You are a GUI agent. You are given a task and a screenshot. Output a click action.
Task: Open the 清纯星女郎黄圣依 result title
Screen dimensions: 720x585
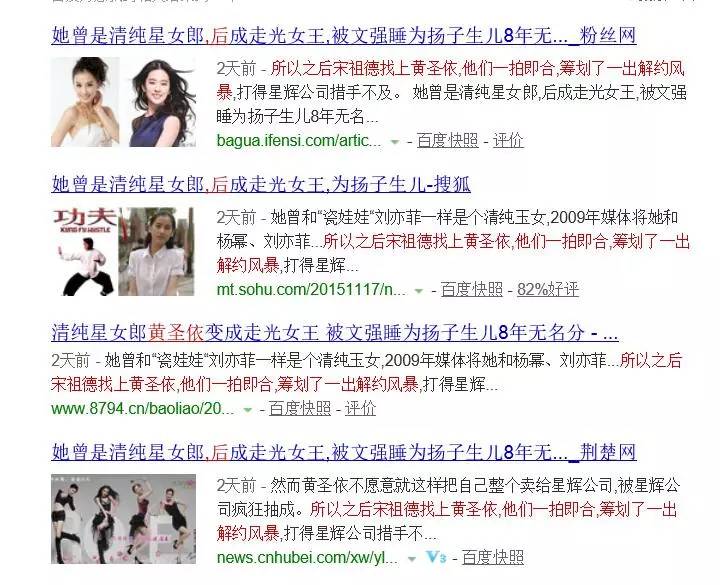tap(335, 332)
